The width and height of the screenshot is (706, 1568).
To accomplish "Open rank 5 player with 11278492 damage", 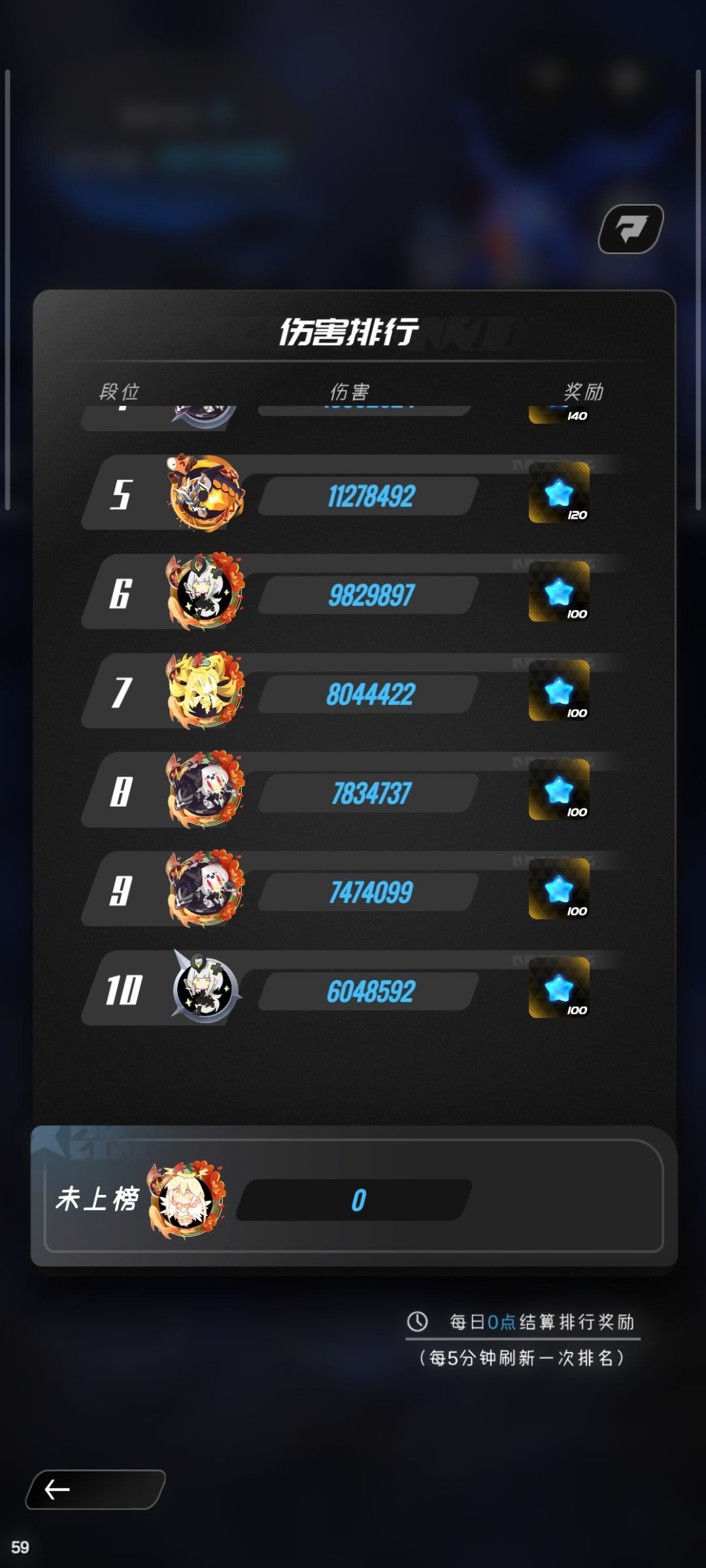I will click(x=353, y=493).
